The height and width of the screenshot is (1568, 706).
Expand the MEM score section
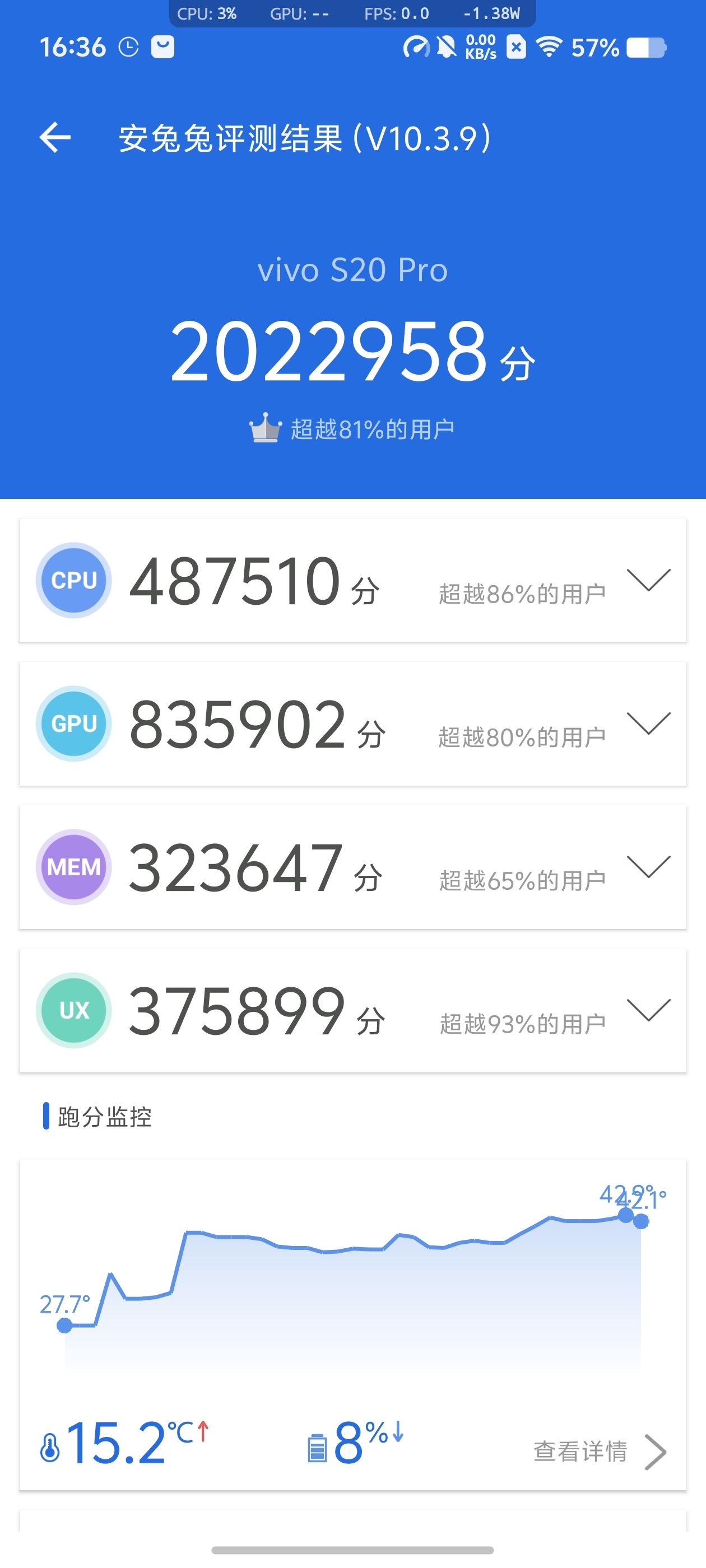648,867
